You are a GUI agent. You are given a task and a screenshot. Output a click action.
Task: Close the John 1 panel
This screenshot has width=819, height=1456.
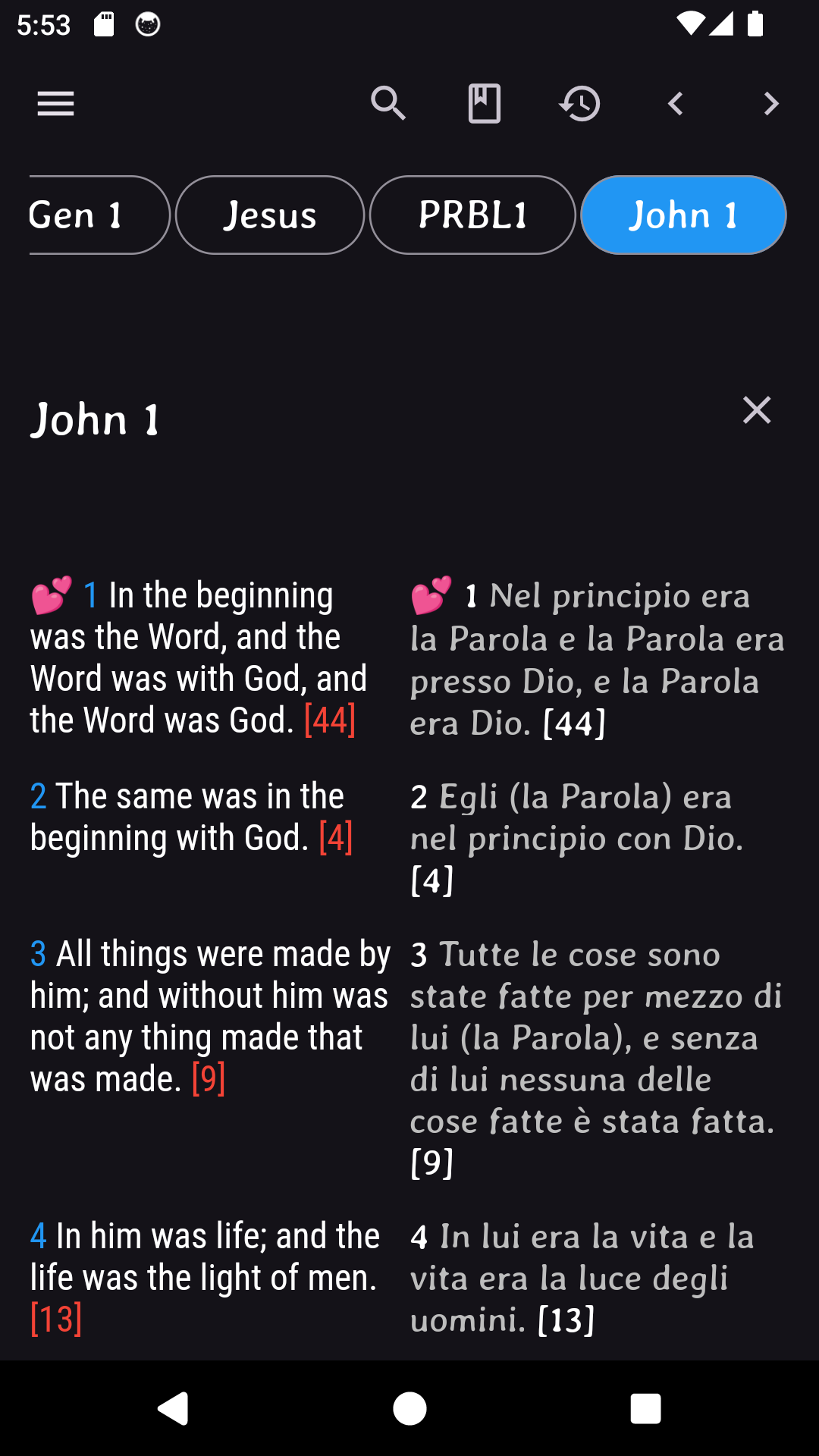[756, 410]
